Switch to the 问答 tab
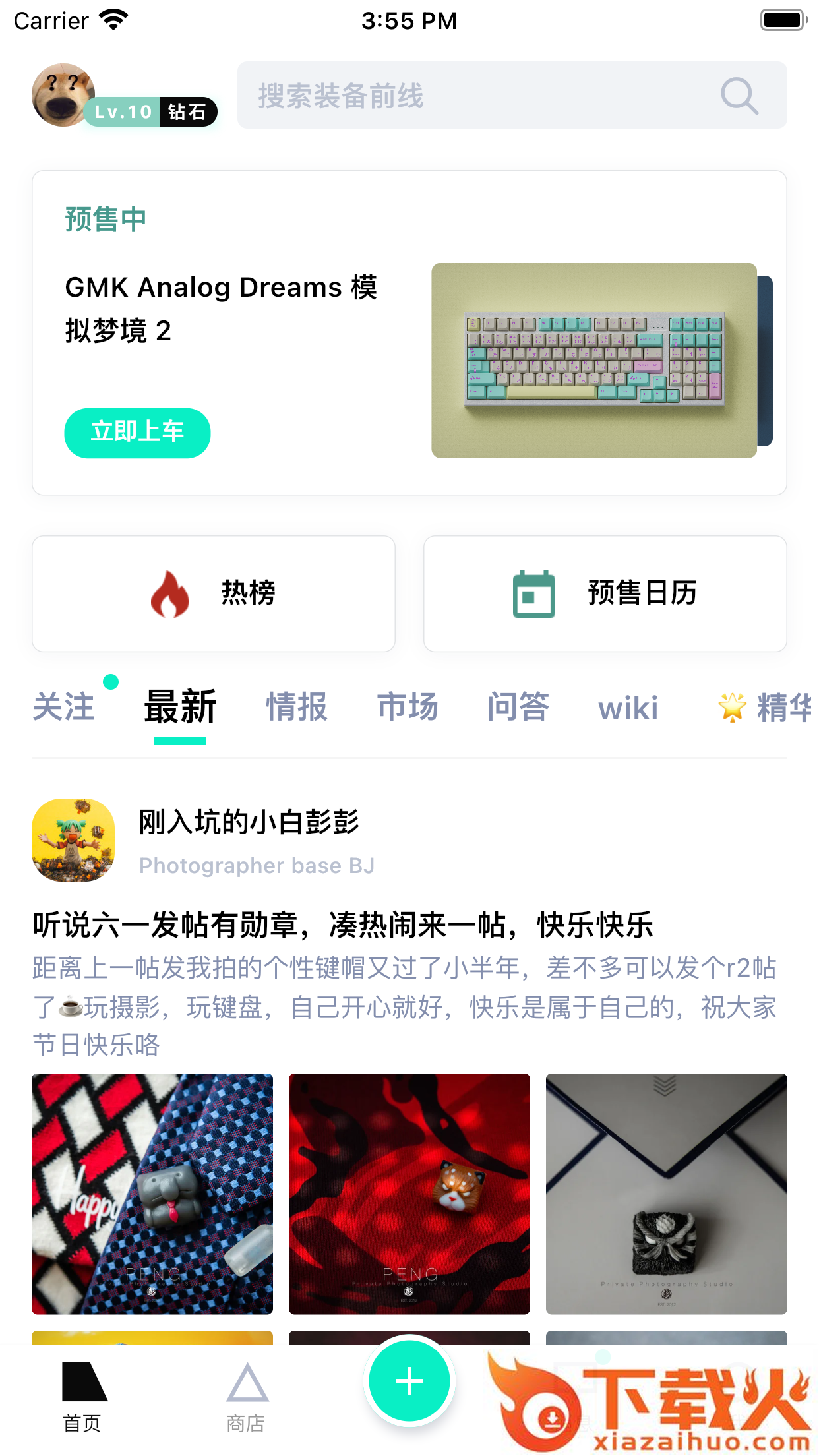The width and height of the screenshot is (819, 1456). click(x=518, y=707)
